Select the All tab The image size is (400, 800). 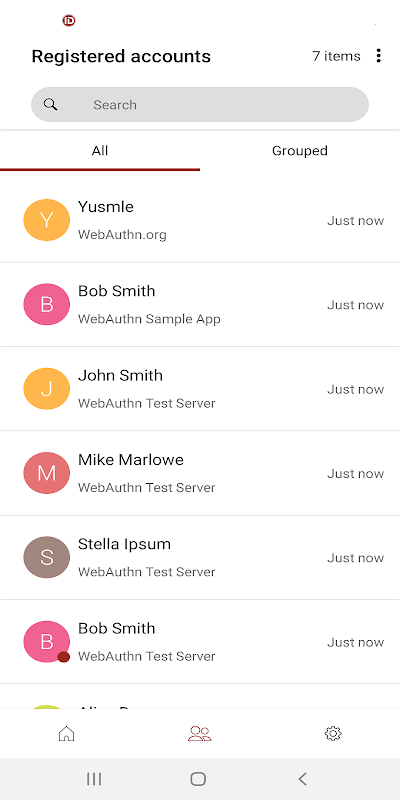click(x=100, y=151)
